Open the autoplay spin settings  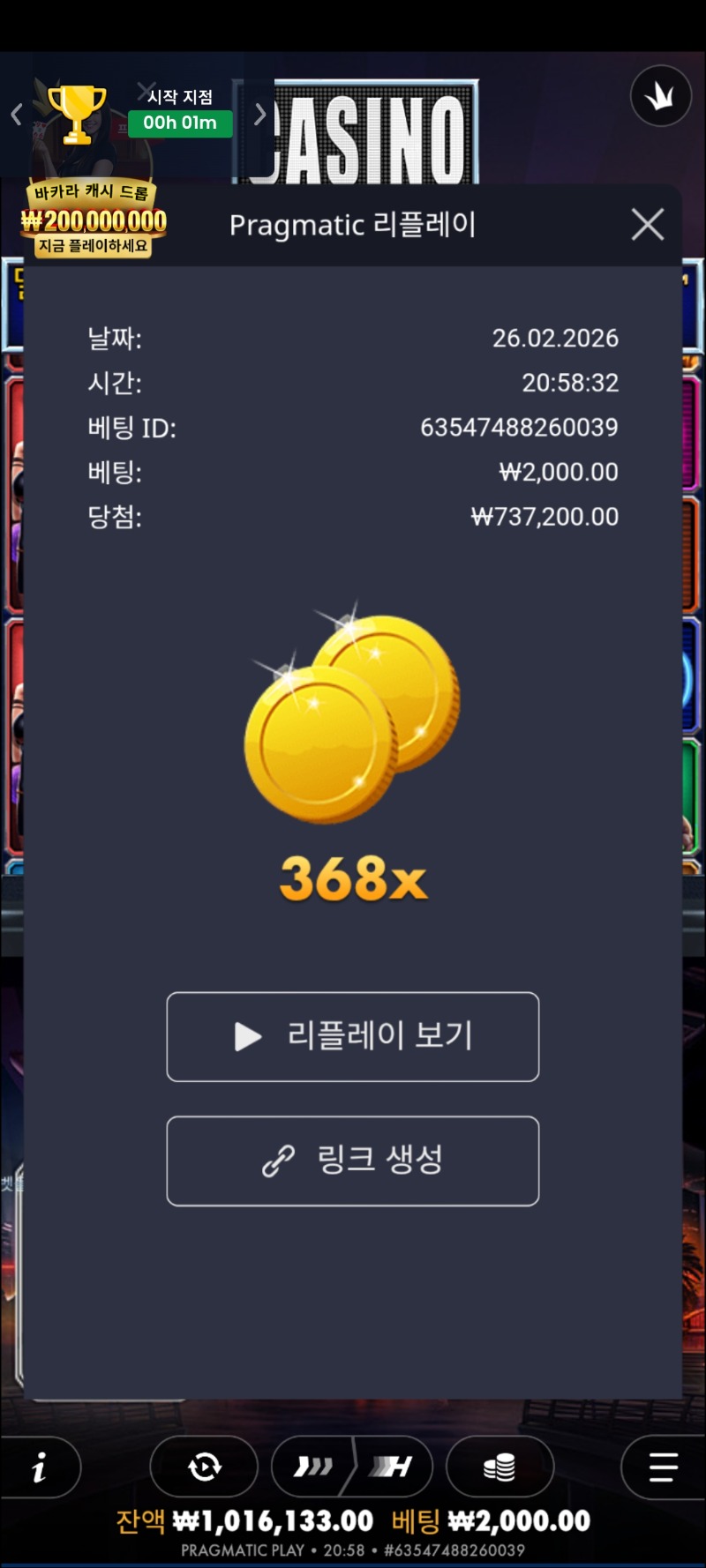(x=204, y=1467)
